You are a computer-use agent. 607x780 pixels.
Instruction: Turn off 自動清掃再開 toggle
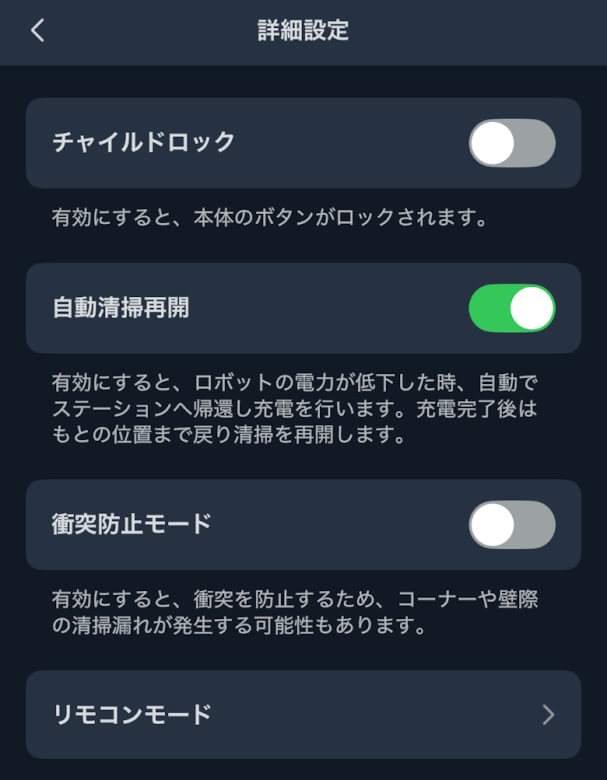511,308
